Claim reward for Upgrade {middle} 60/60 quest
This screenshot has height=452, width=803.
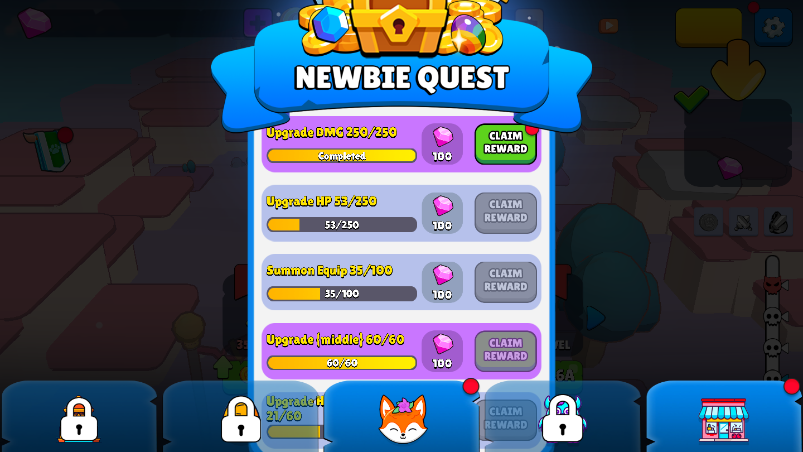pos(505,350)
